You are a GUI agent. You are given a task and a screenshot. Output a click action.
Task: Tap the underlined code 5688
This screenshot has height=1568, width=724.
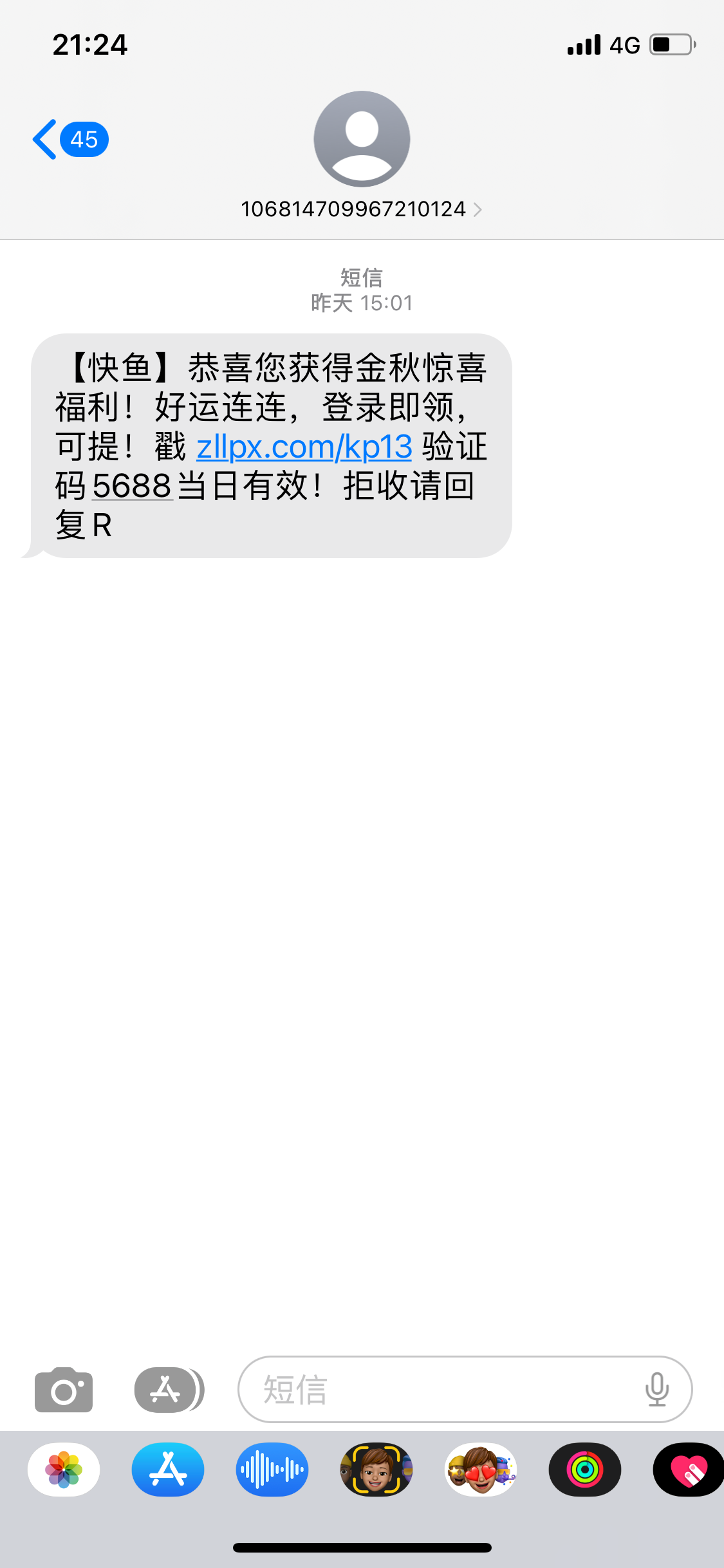pos(132,486)
